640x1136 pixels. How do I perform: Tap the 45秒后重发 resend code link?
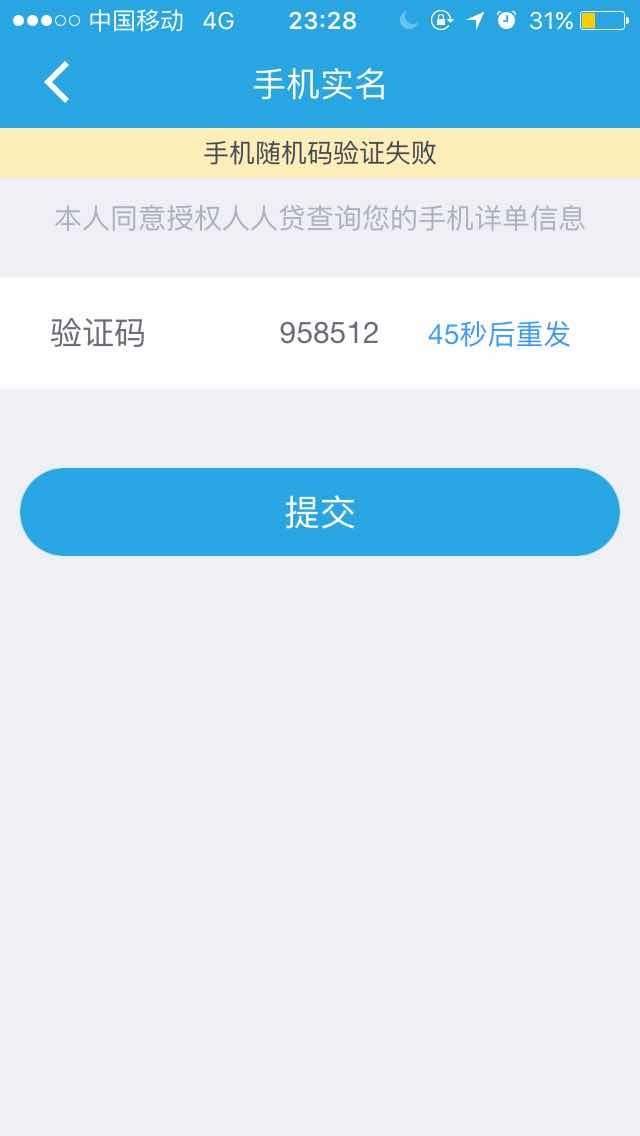(x=499, y=334)
